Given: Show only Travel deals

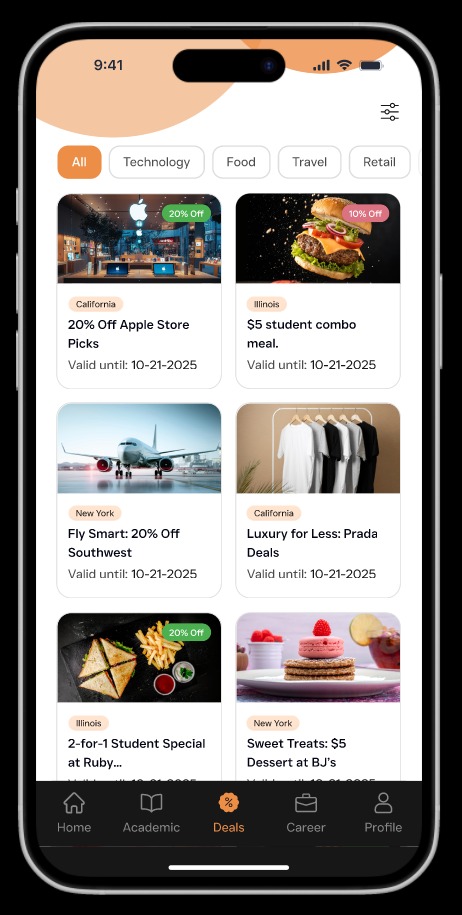Looking at the screenshot, I should point(309,162).
